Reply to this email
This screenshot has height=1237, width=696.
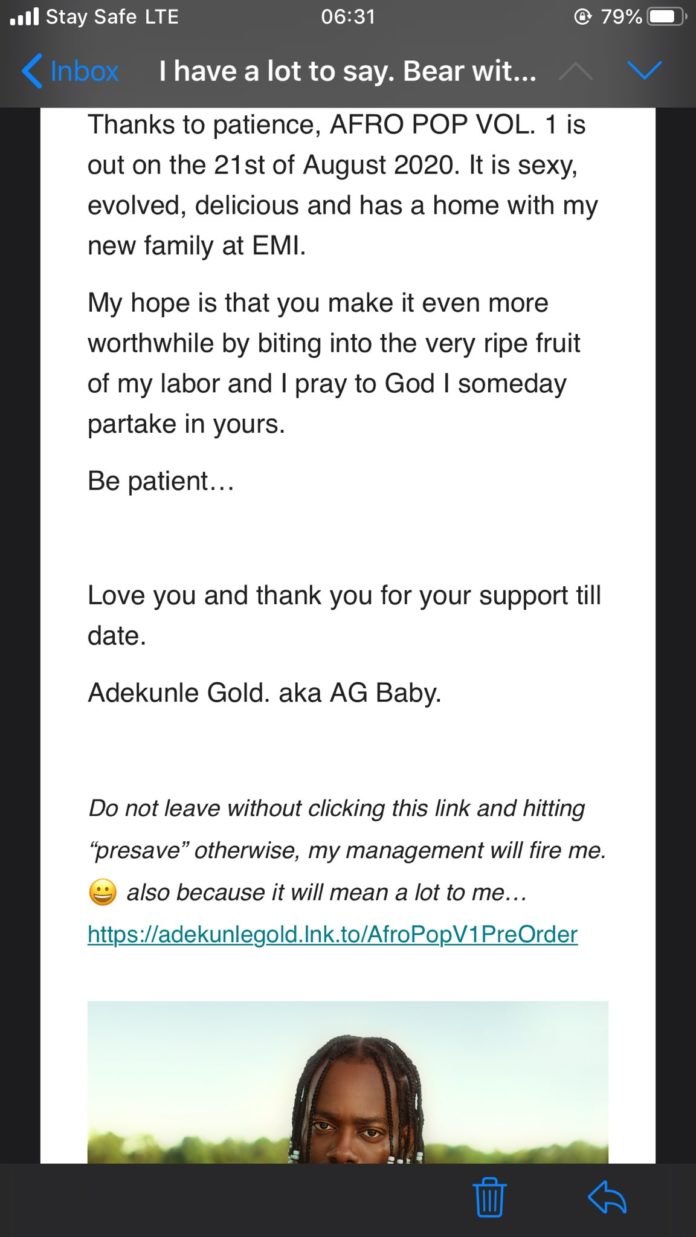[607, 1196]
